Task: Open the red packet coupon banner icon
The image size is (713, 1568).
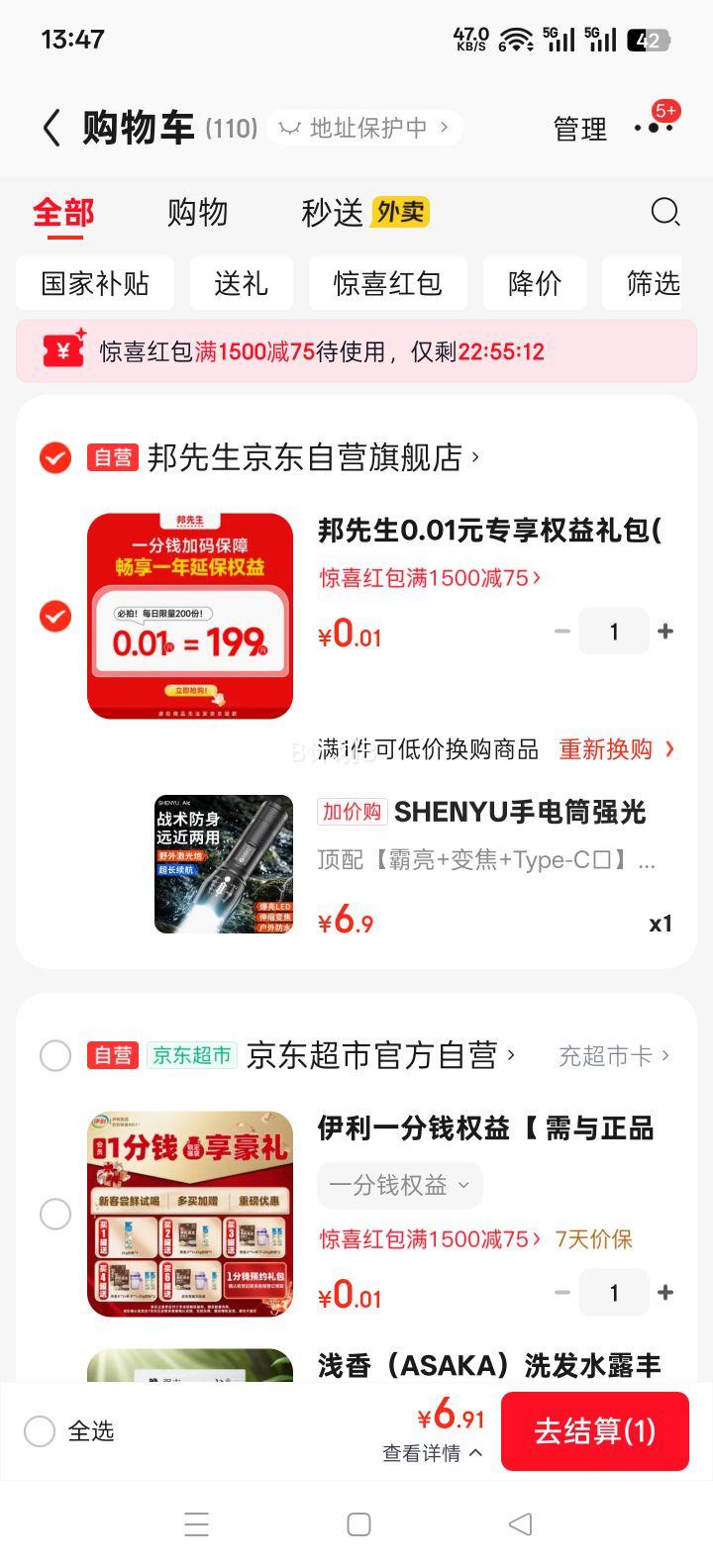Action: click(x=61, y=350)
